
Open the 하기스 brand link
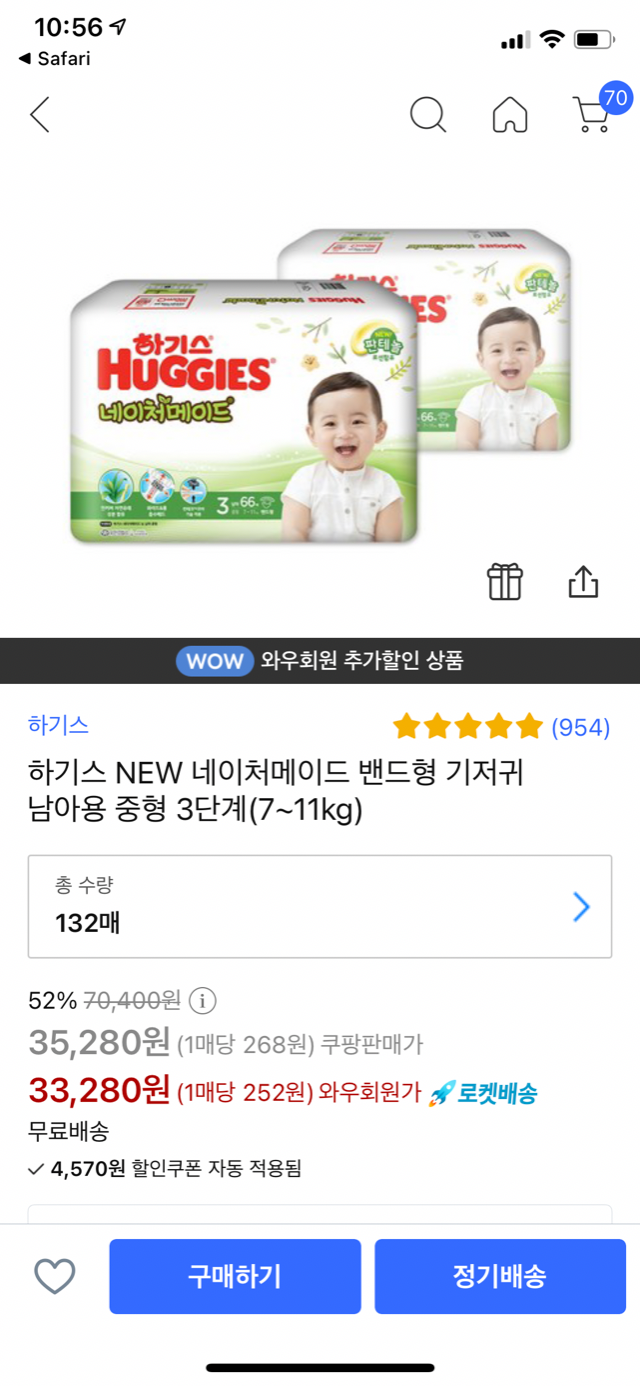pos(58,726)
